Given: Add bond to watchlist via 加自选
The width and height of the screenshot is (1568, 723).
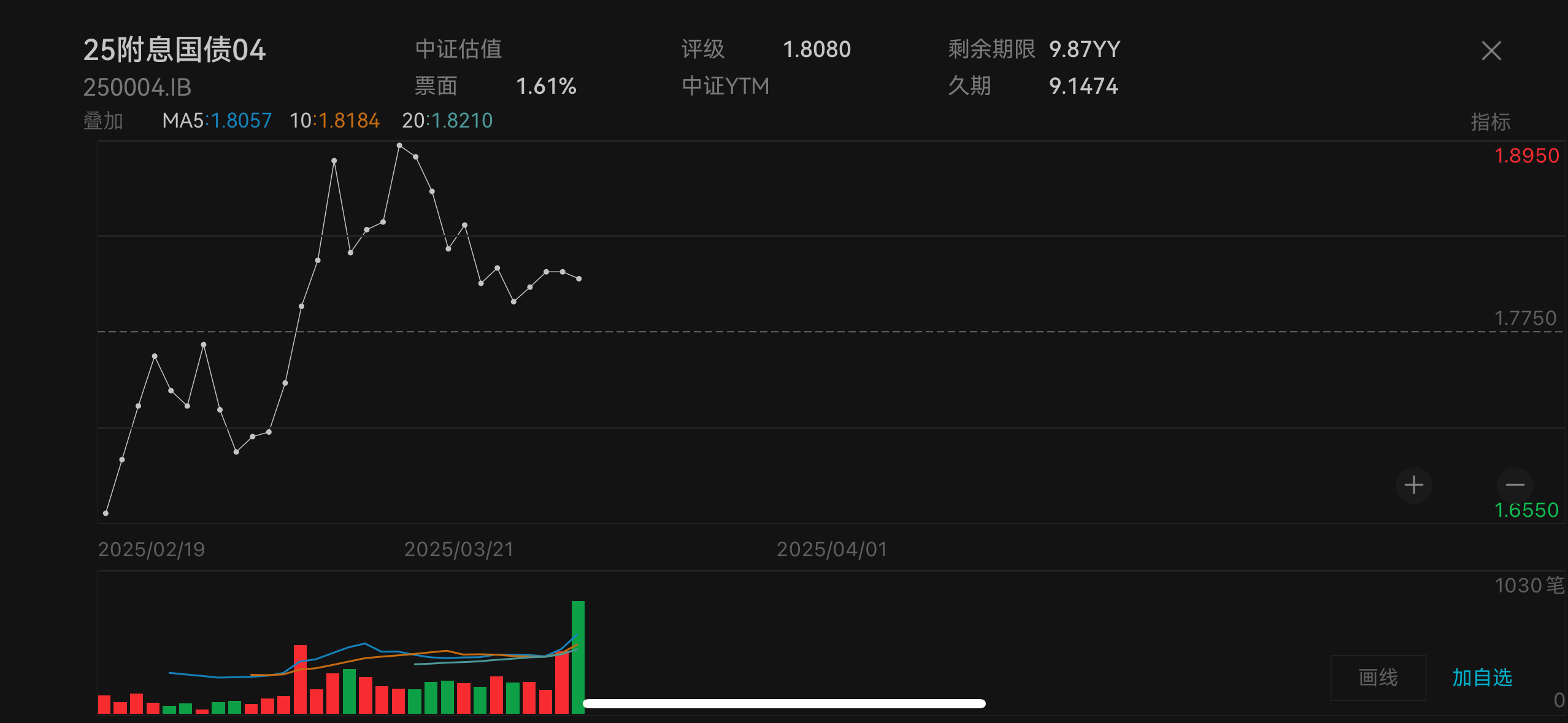Looking at the screenshot, I should pos(1482,677).
